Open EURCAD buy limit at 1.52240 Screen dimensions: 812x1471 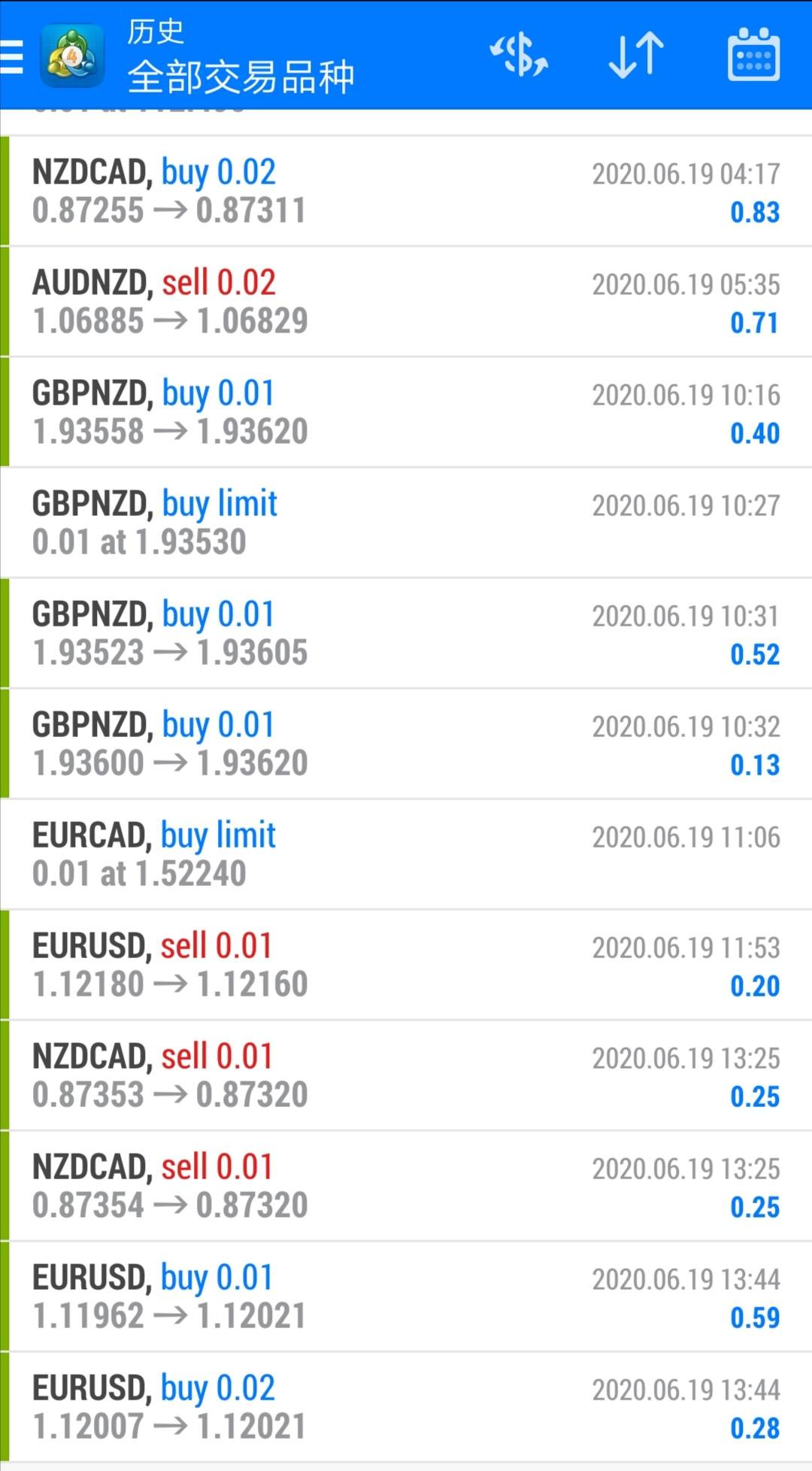coord(406,854)
